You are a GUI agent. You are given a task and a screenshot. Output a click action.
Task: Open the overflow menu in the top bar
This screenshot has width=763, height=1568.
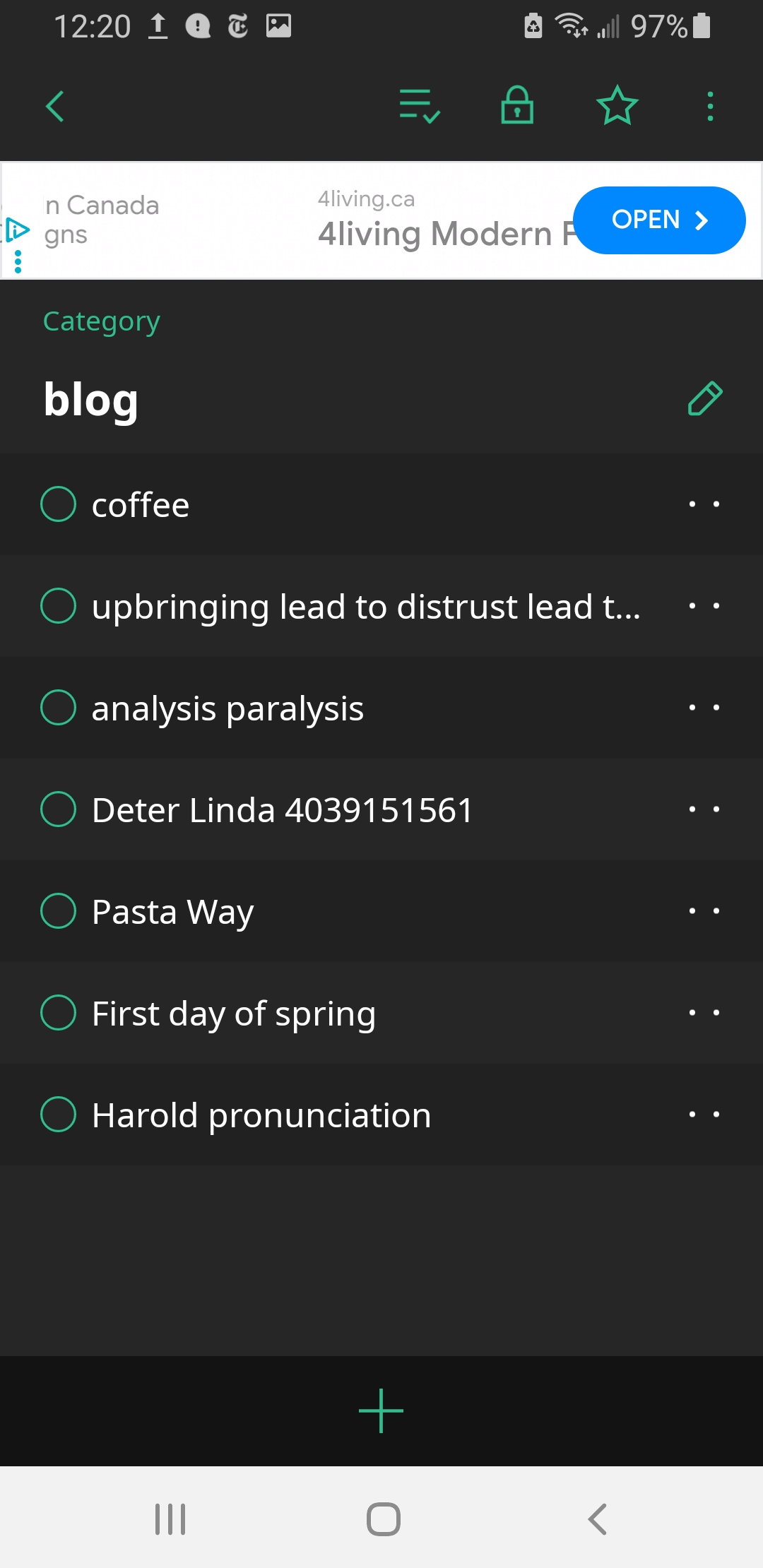coord(710,107)
